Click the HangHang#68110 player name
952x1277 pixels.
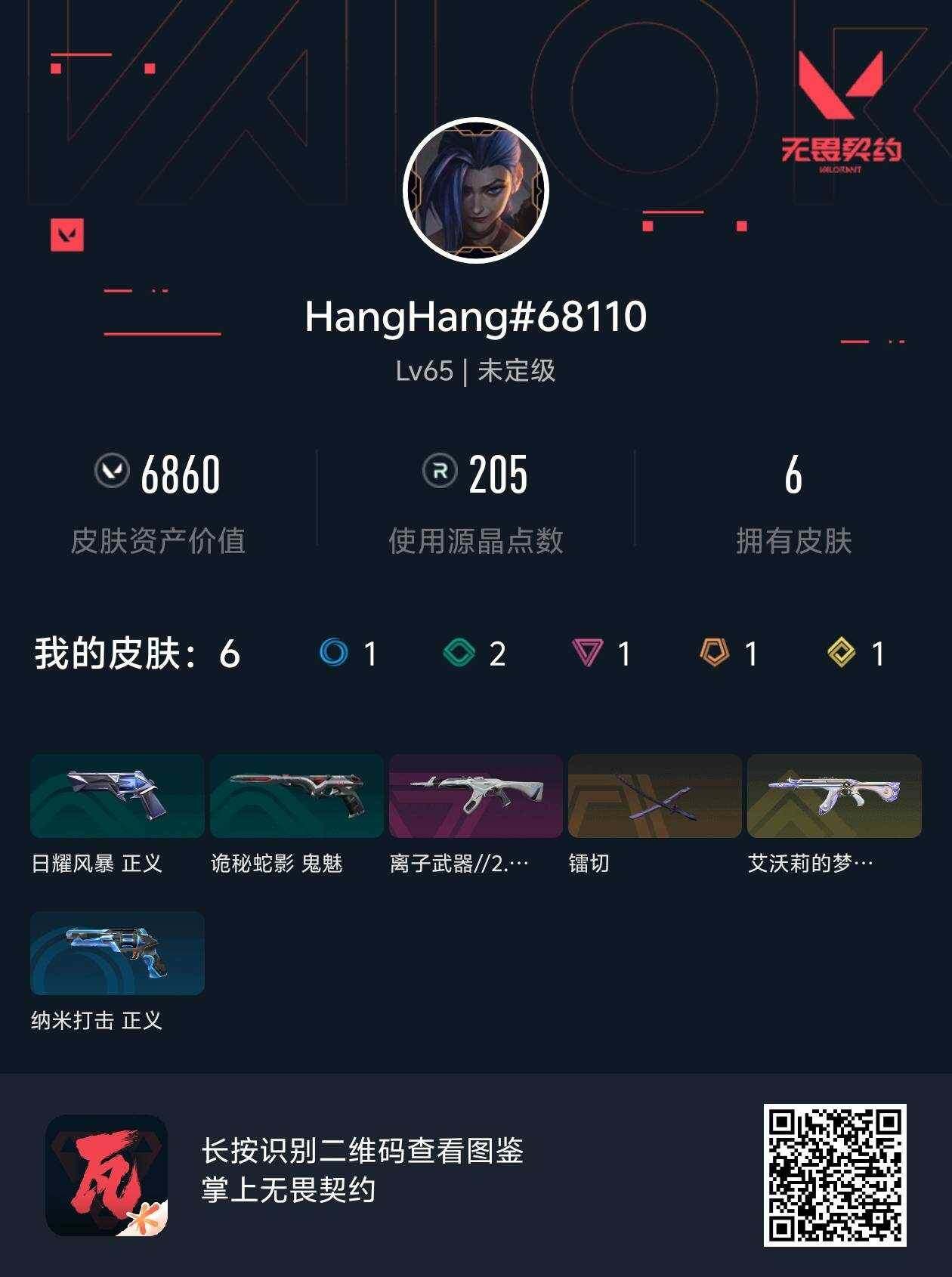click(476, 319)
